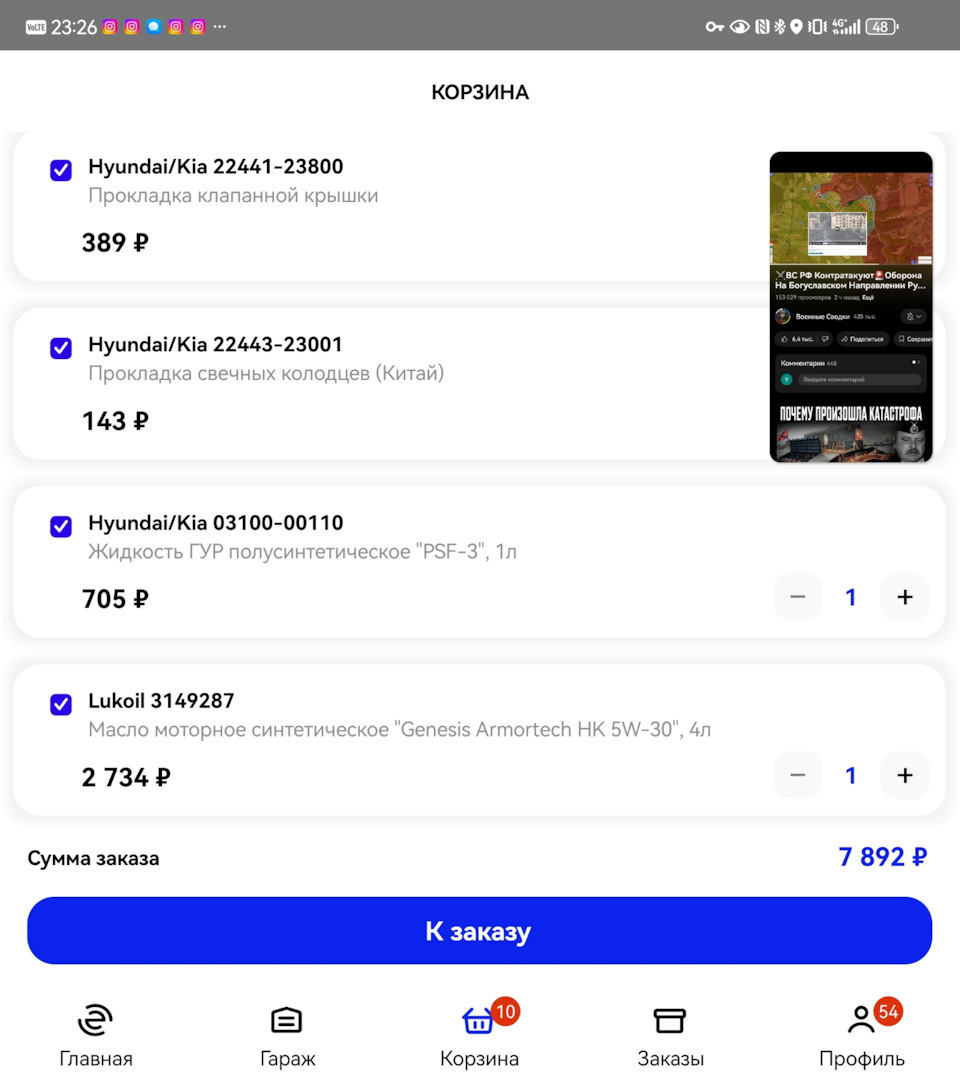Increase quantity of Genesis Armortech oil

coord(905,776)
